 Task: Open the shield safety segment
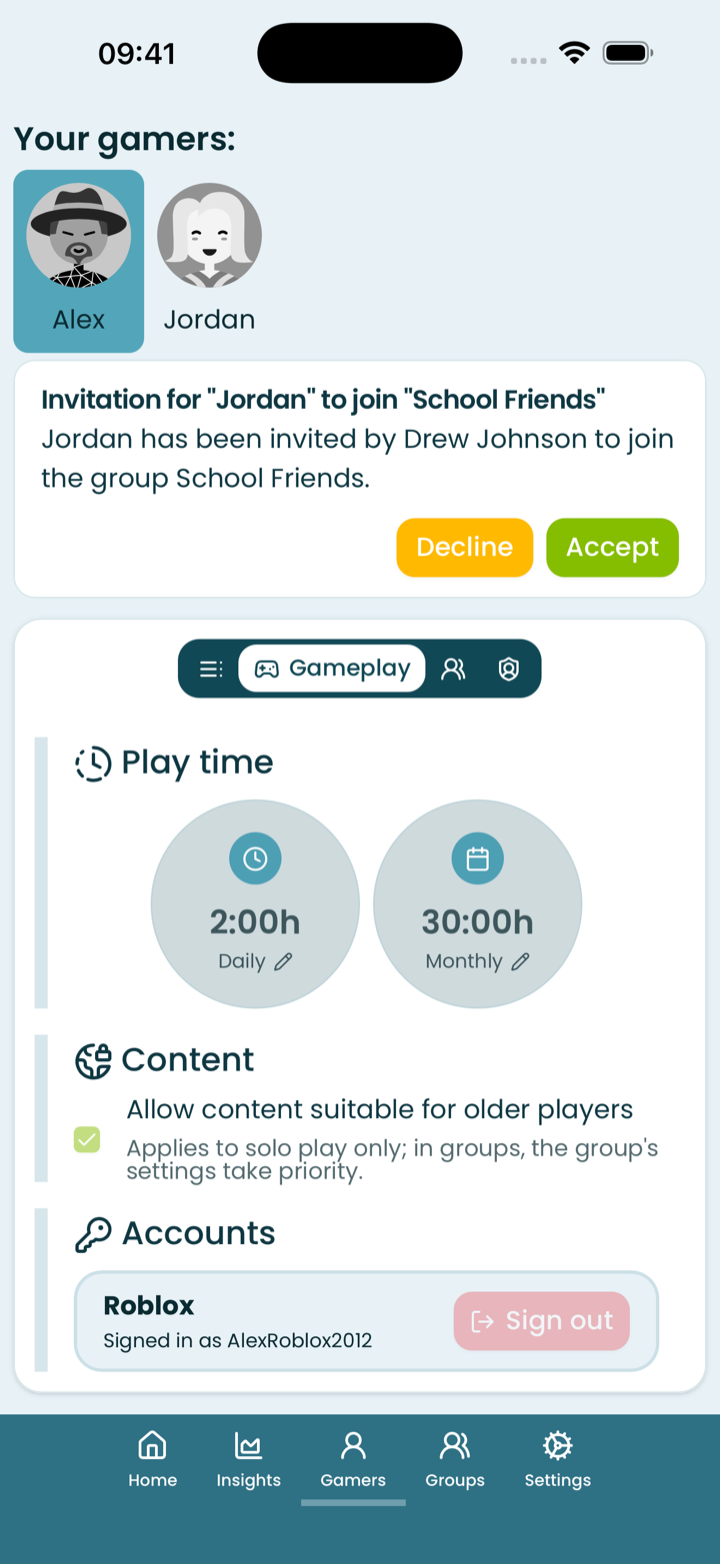tap(509, 669)
